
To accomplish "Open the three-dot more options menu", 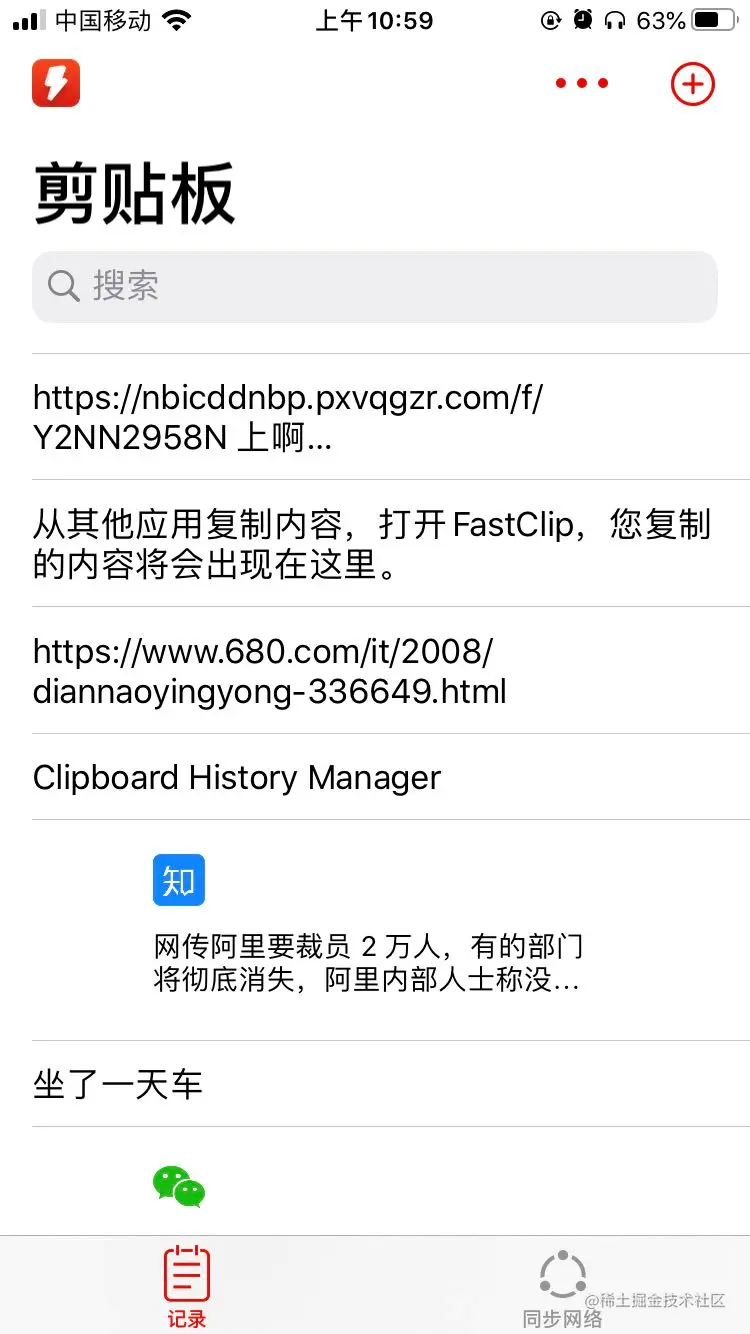I will click(x=582, y=83).
